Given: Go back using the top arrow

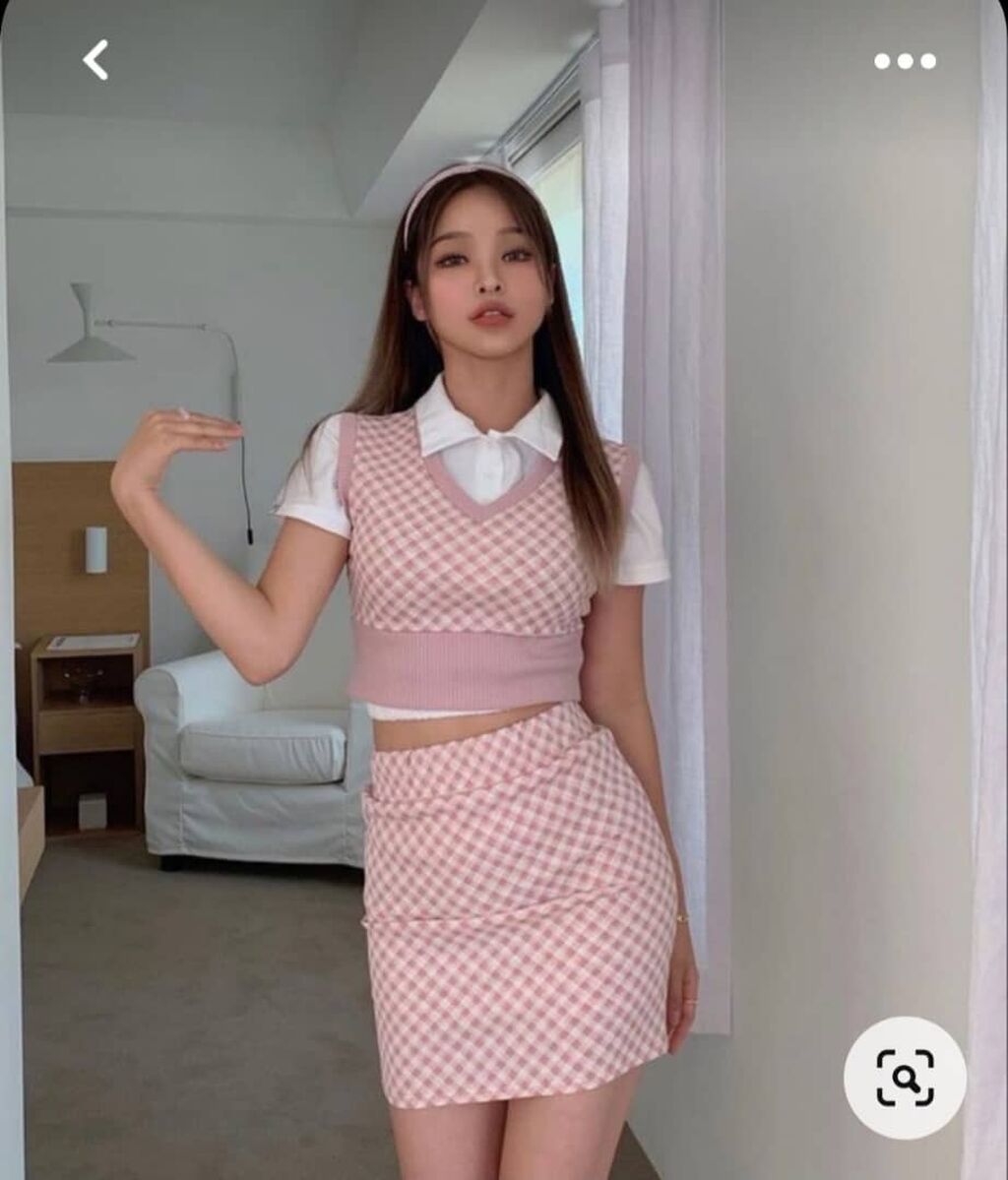Looking at the screenshot, I should [x=95, y=60].
